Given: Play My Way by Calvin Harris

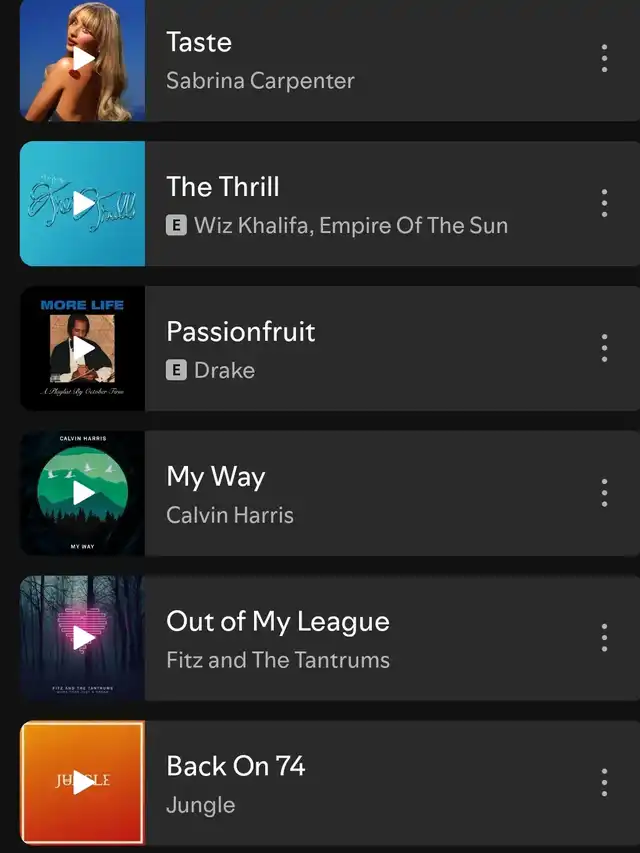Looking at the screenshot, I should coord(83,493).
